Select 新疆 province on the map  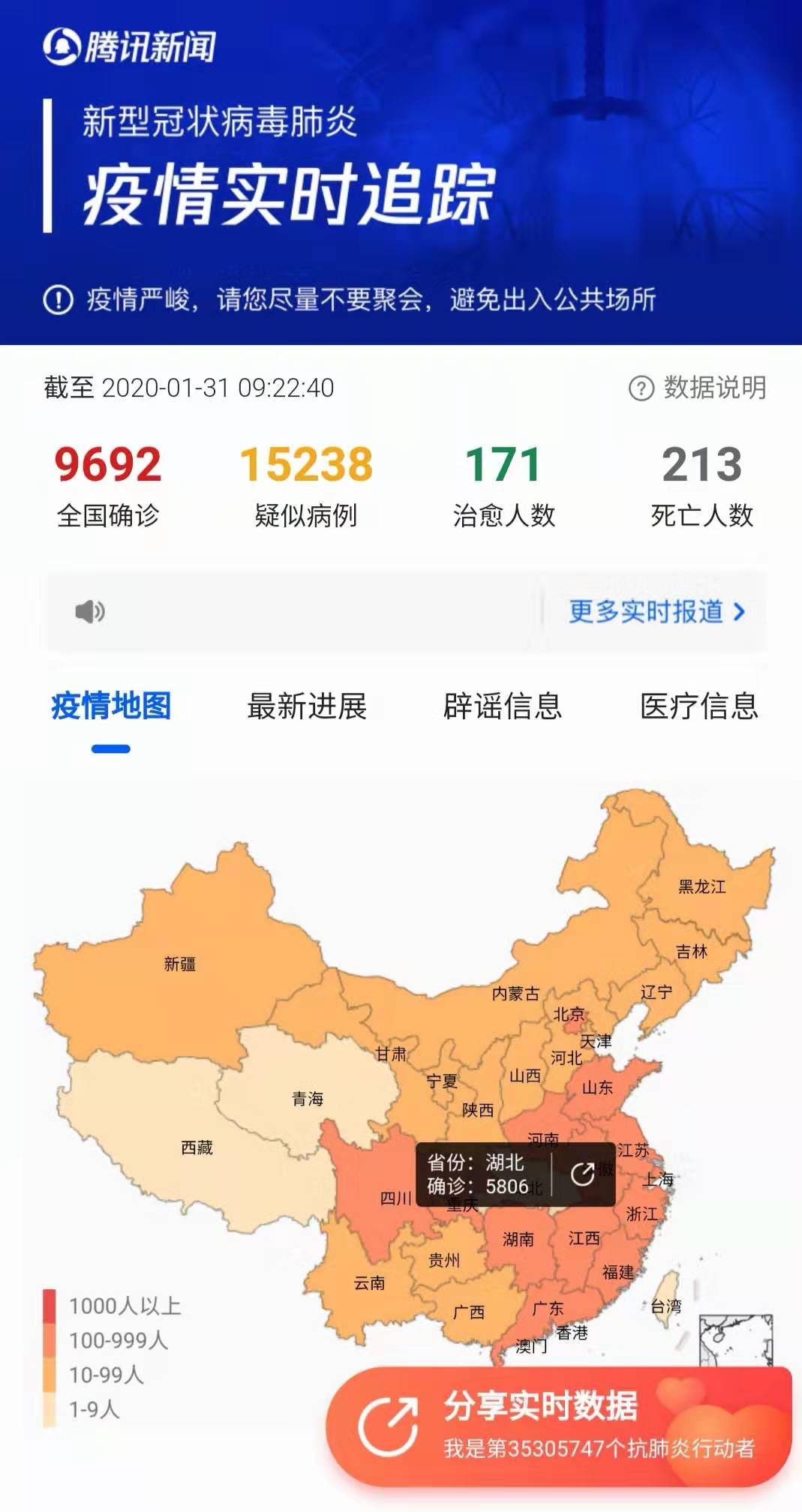point(180,964)
